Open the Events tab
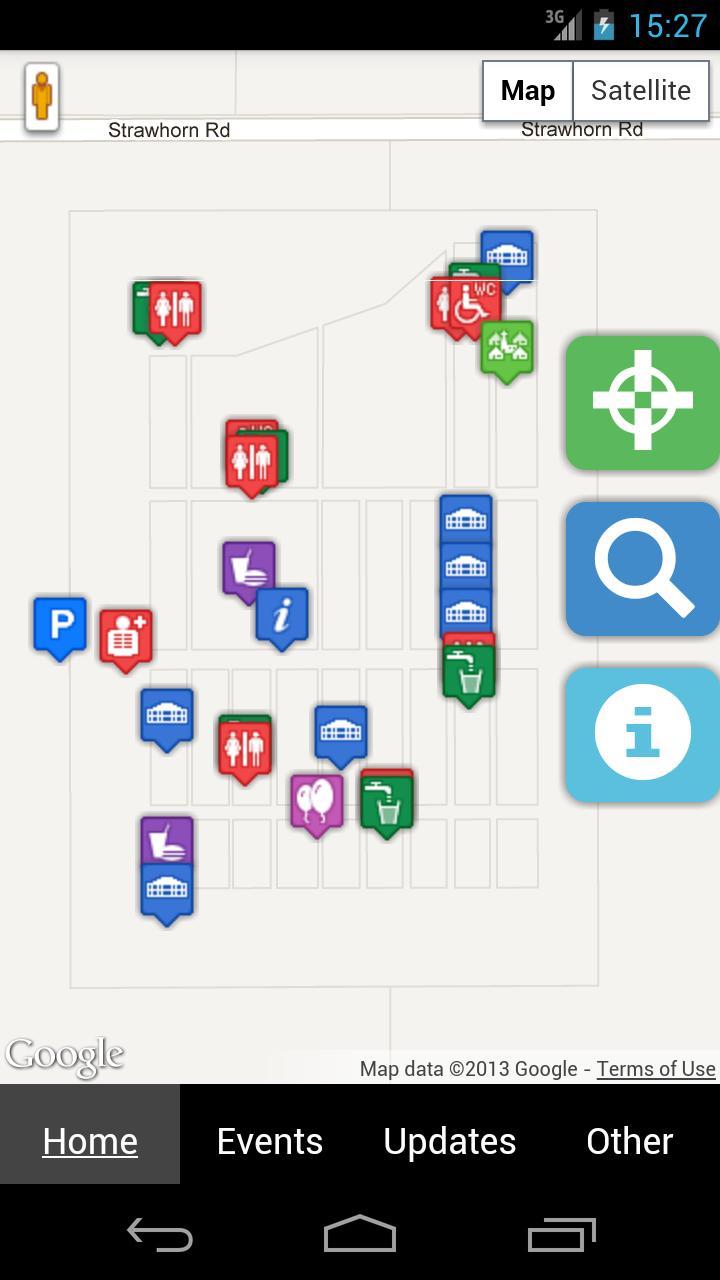Screen dimensions: 720x1280 point(270,1141)
